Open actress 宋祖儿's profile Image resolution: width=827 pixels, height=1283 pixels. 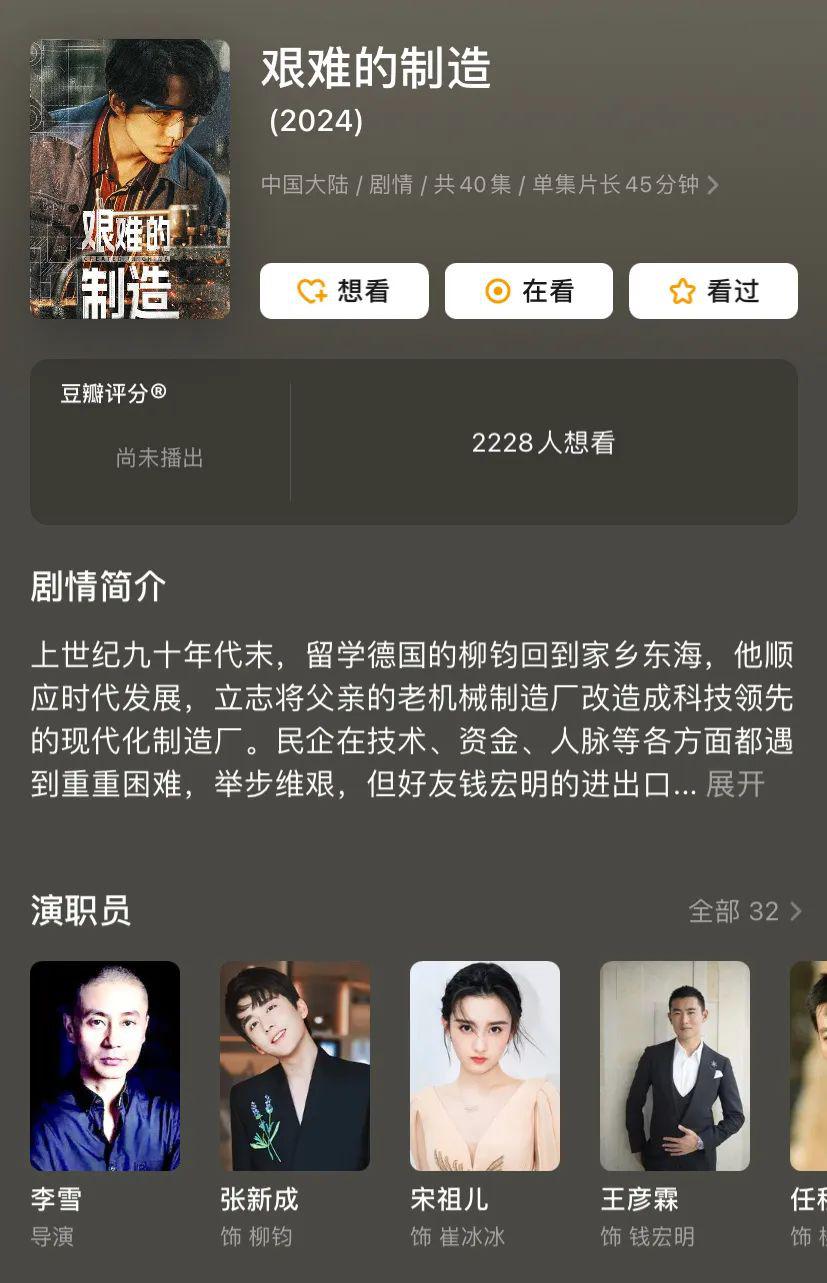[485, 1066]
